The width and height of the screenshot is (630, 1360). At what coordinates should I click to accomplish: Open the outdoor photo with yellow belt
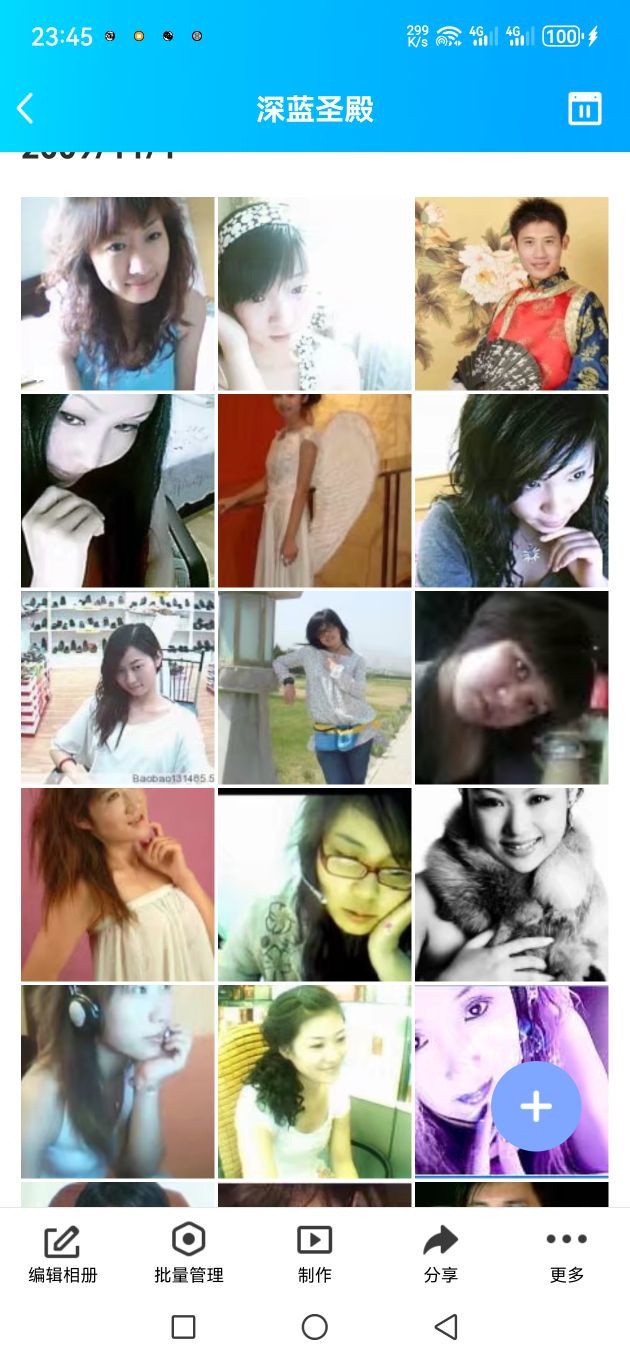pos(314,687)
